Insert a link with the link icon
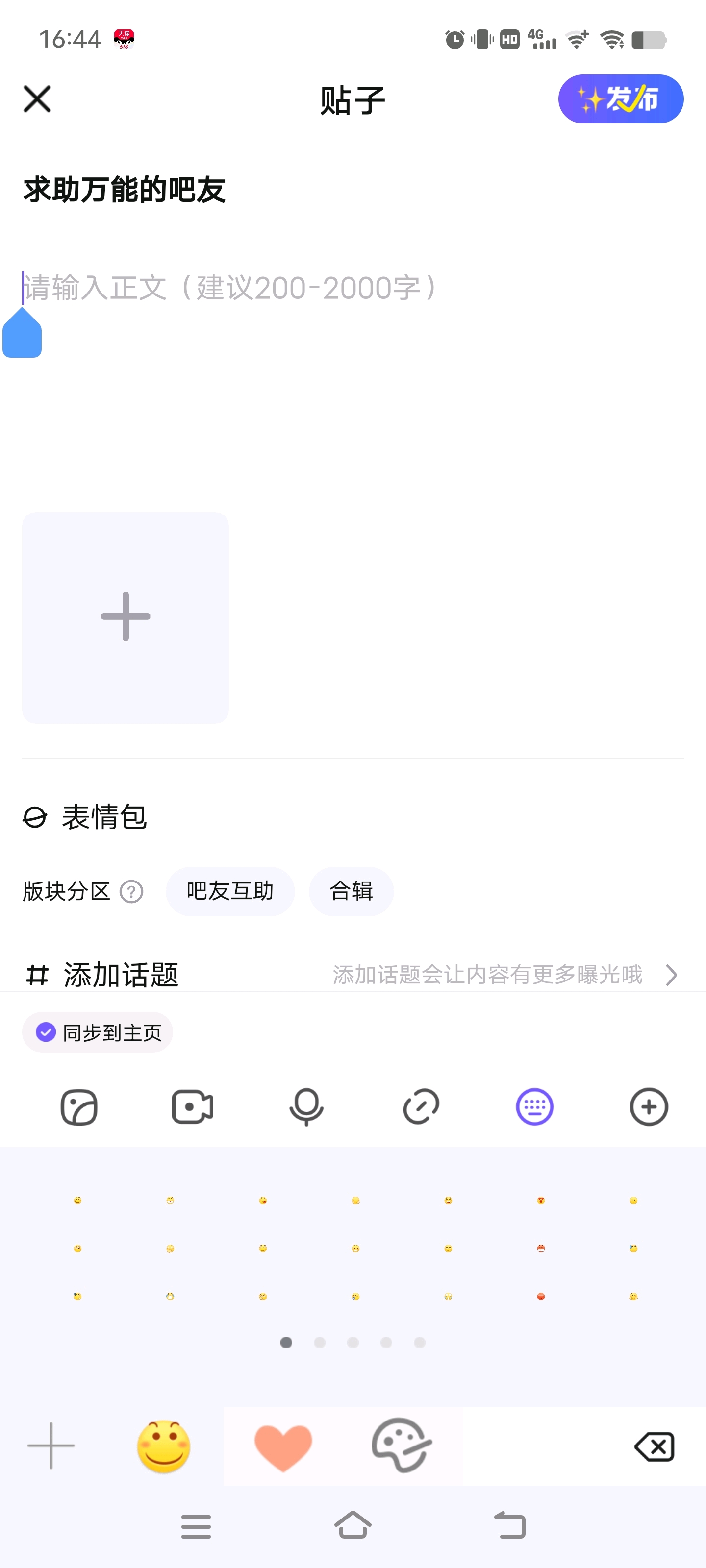Screen dimensions: 706x1568 421,1106
